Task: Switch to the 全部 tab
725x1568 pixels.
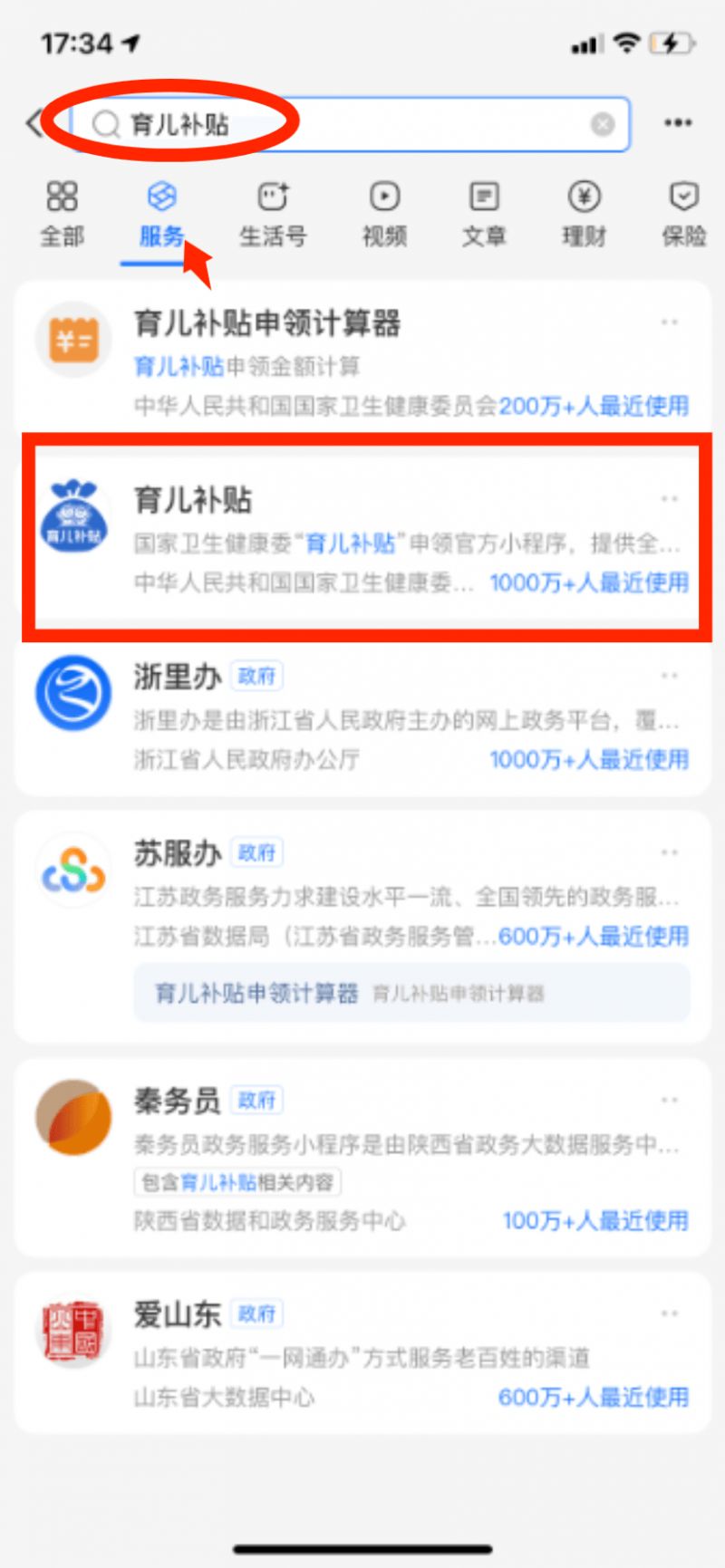Action: pyautogui.click(x=62, y=214)
